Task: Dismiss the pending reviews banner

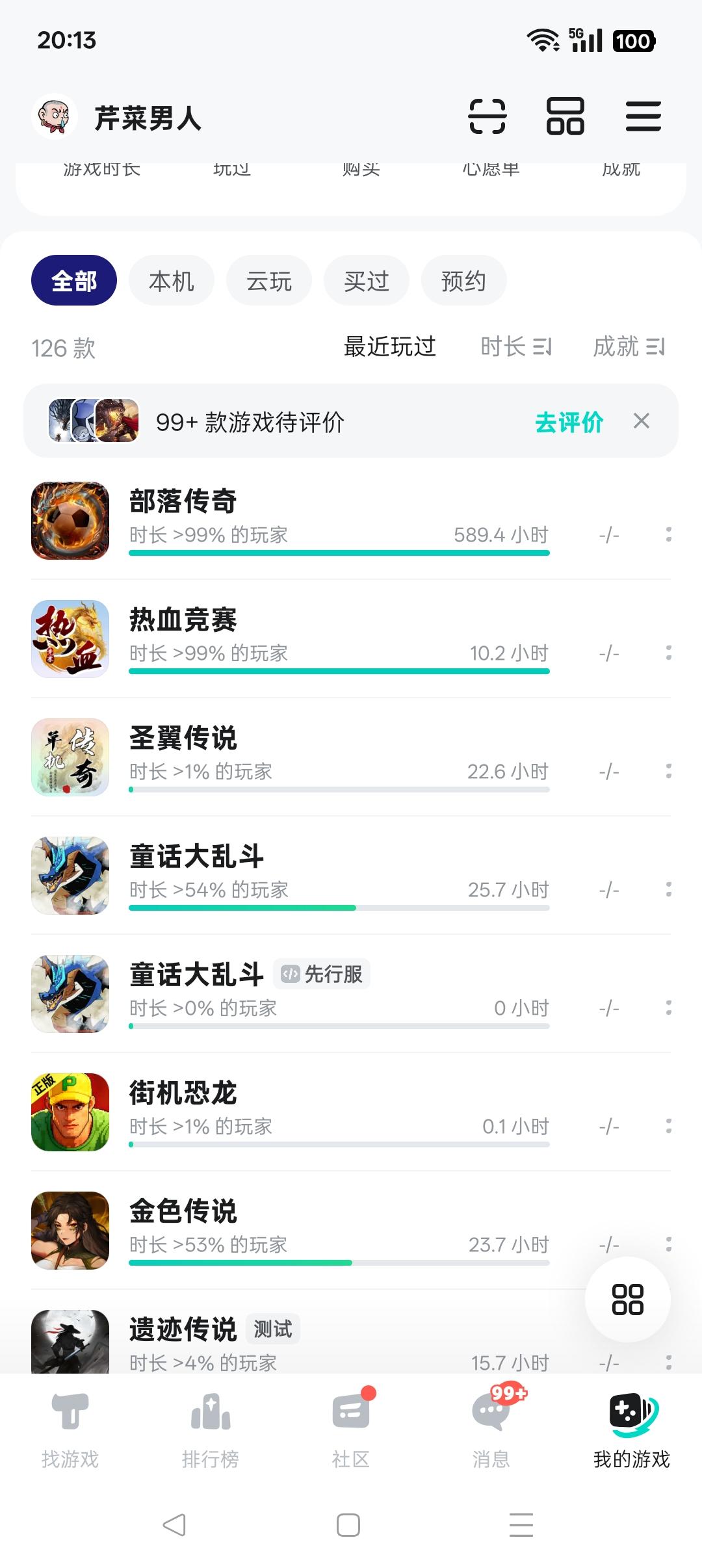Action: point(642,421)
